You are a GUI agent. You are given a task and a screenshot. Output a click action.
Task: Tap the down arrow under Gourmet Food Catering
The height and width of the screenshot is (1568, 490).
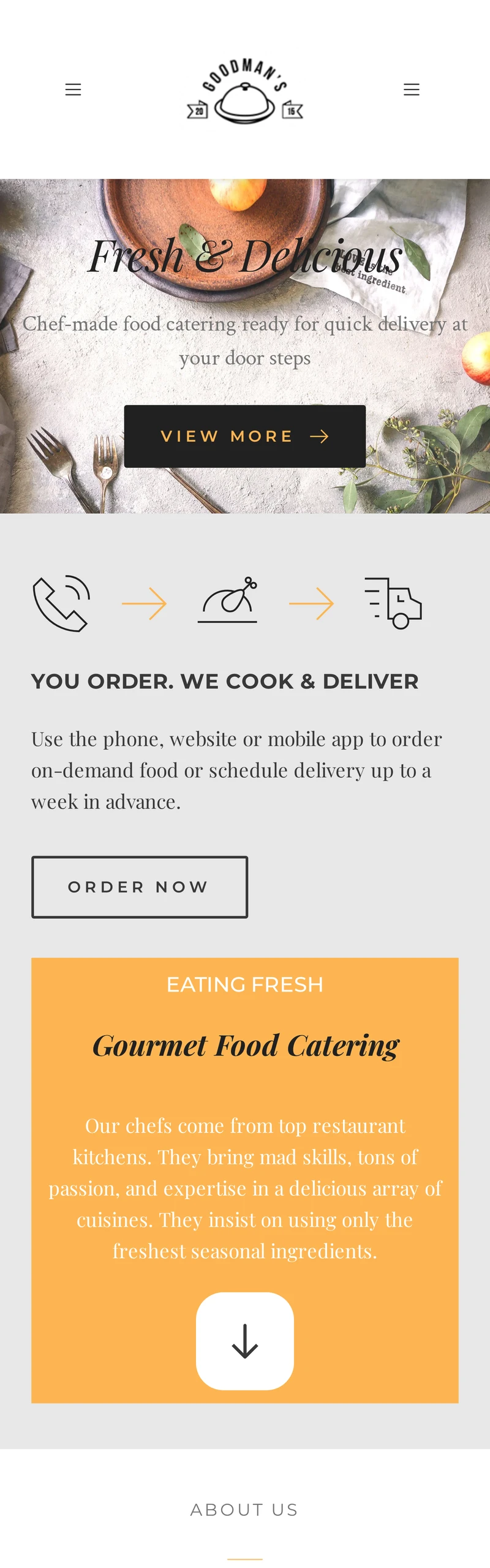pyautogui.click(x=245, y=1341)
